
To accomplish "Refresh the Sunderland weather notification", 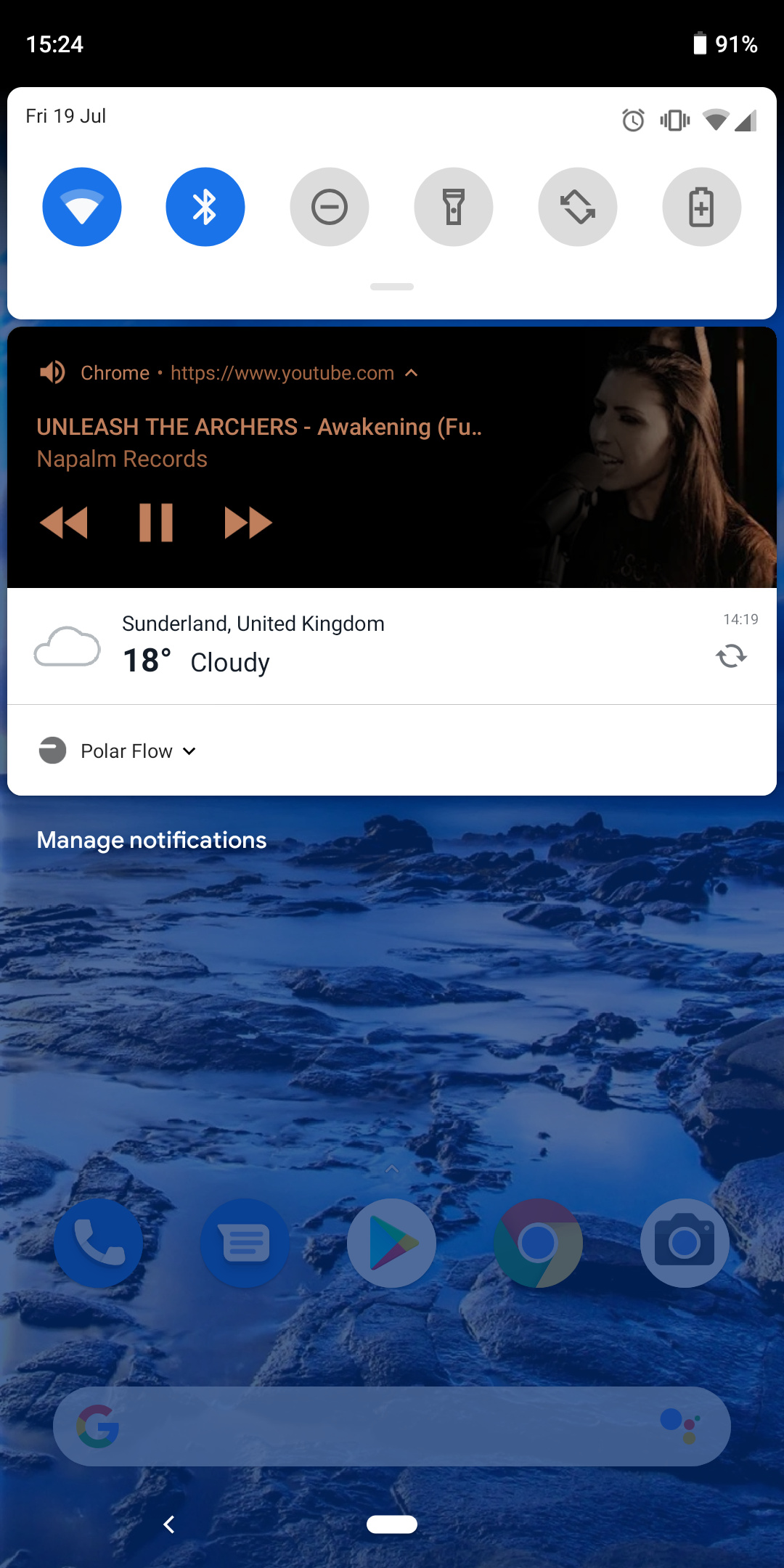I will pos(732,656).
